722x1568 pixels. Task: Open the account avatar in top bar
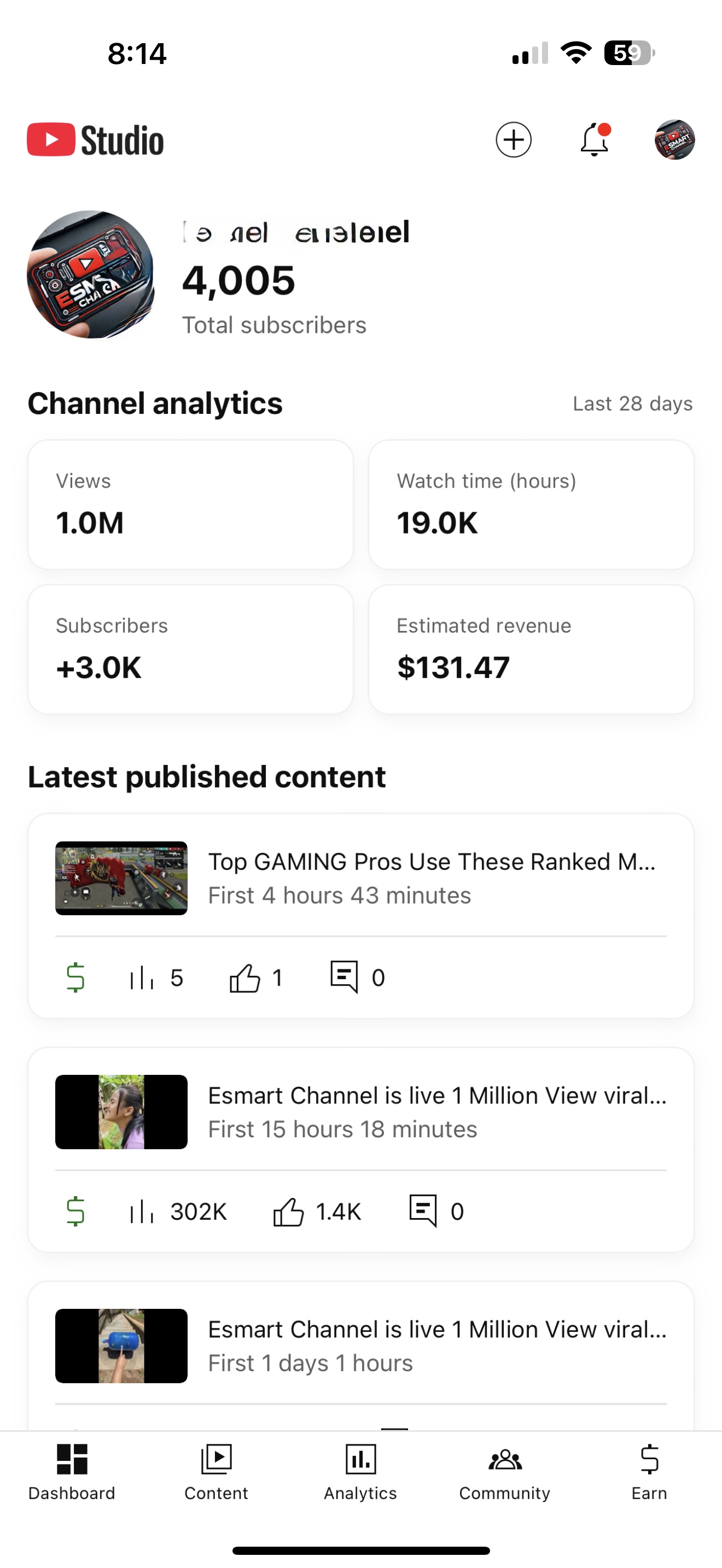tap(674, 139)
